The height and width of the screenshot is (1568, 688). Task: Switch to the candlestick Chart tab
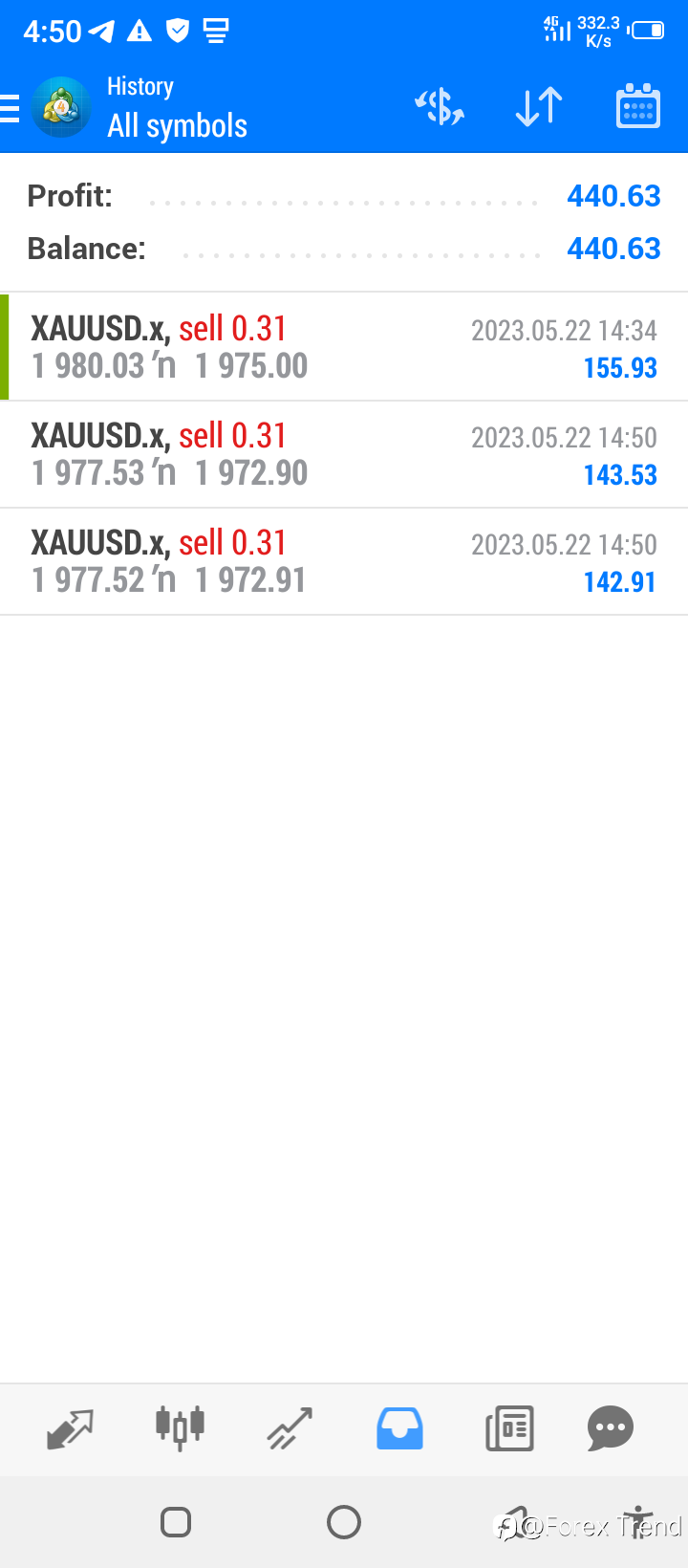coord(180,1428)
